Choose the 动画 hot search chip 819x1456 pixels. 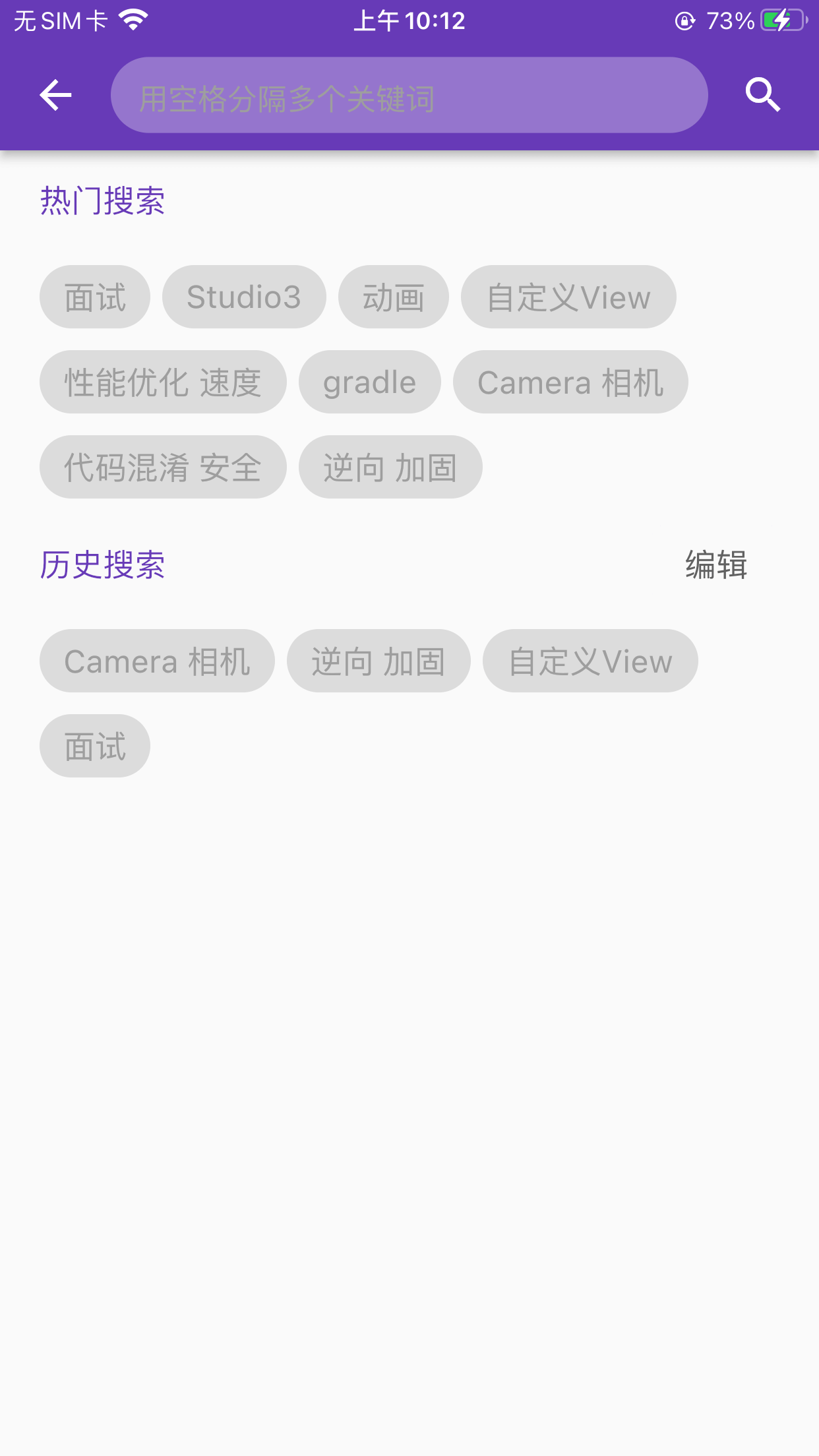pos(394,297)
